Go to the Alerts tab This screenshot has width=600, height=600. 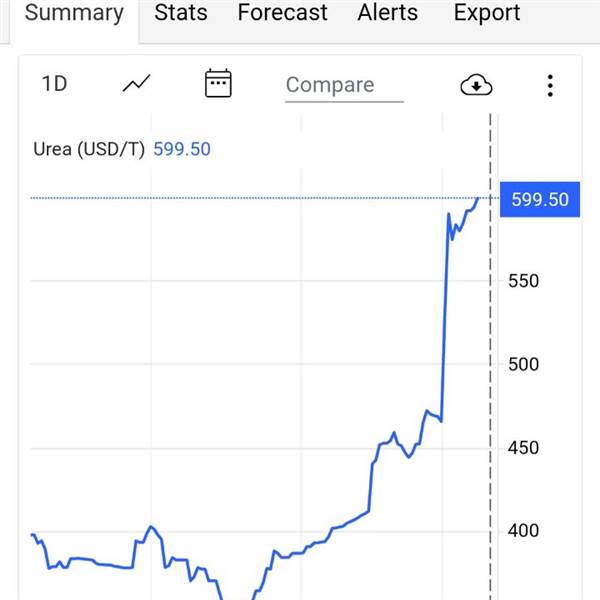click(390, 14)
